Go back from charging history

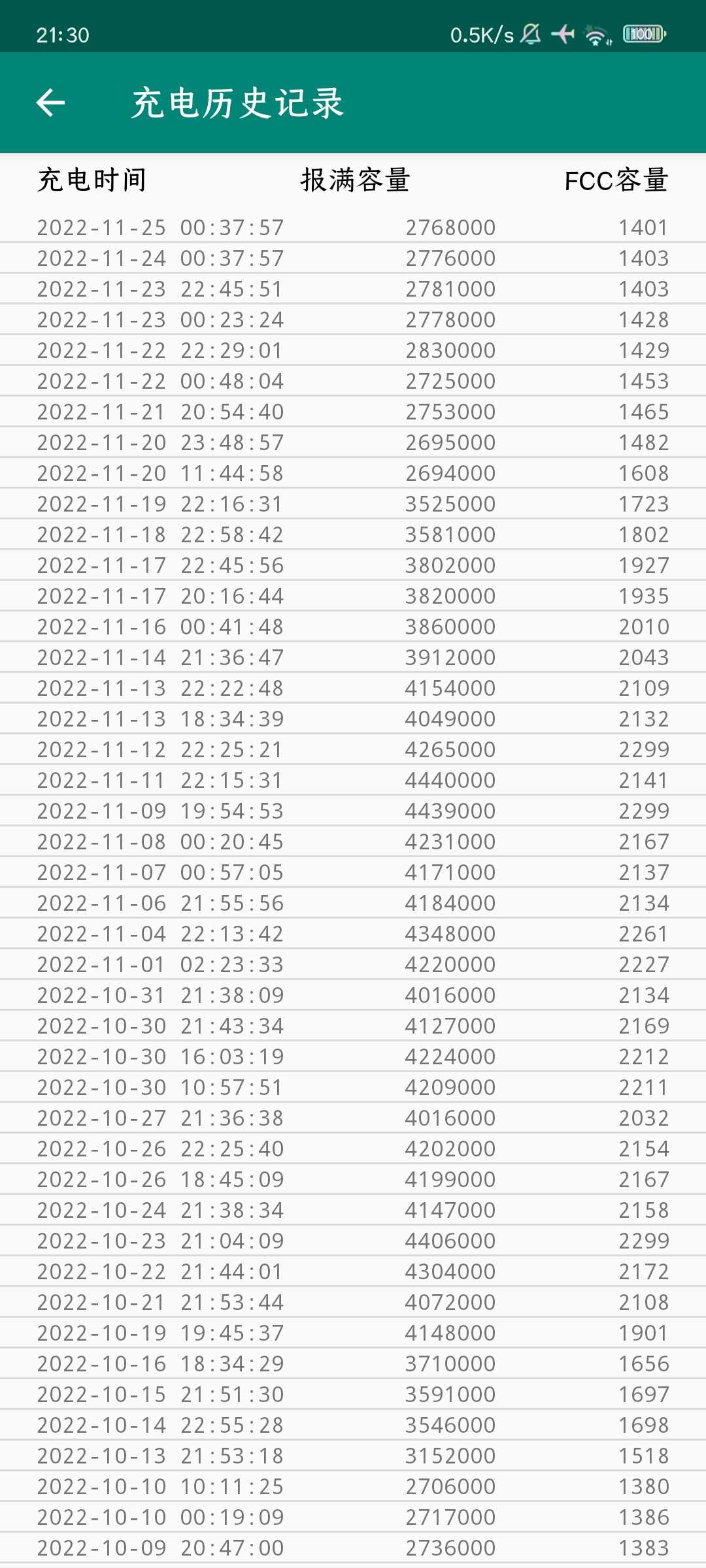[x=50, y=103]
